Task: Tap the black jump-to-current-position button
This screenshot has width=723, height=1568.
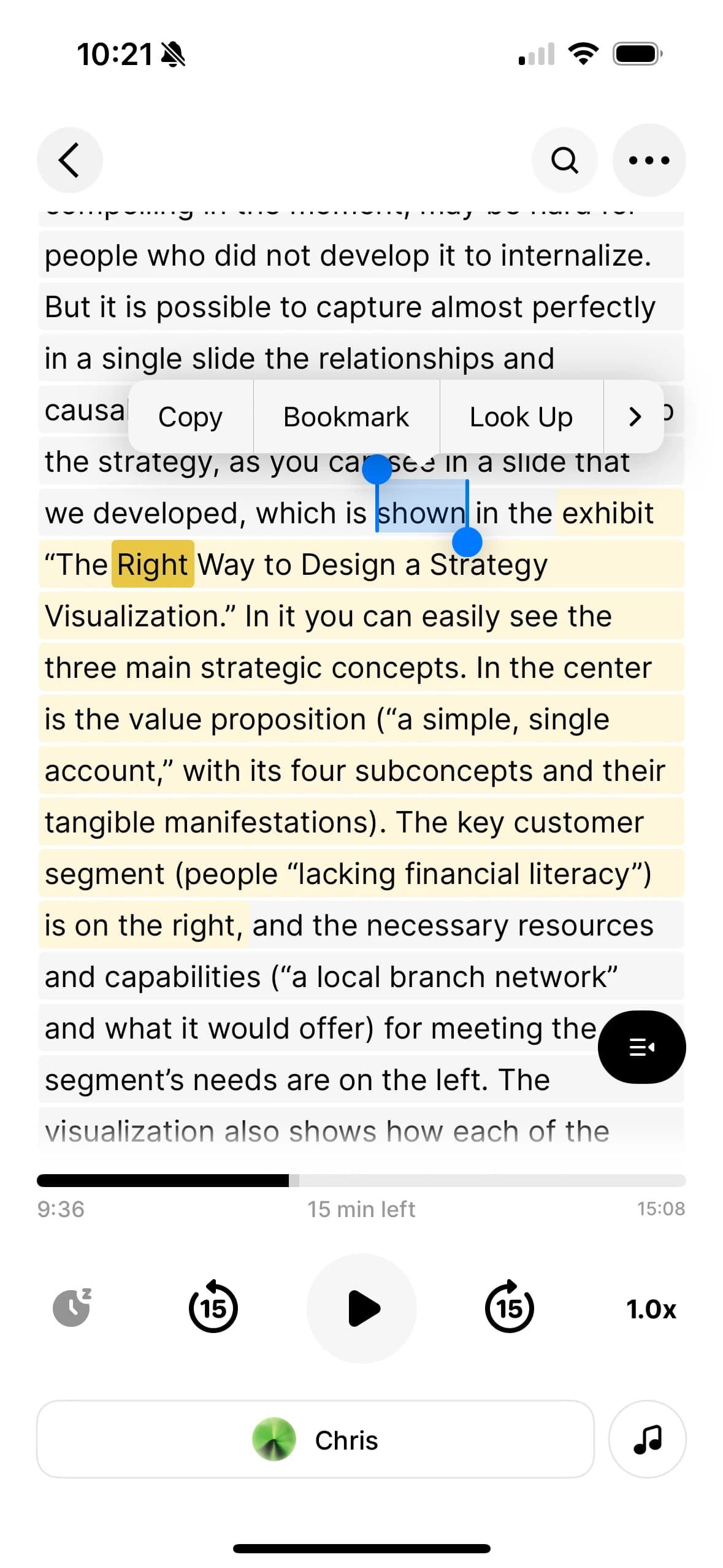Action: [x=641, y=1047]
